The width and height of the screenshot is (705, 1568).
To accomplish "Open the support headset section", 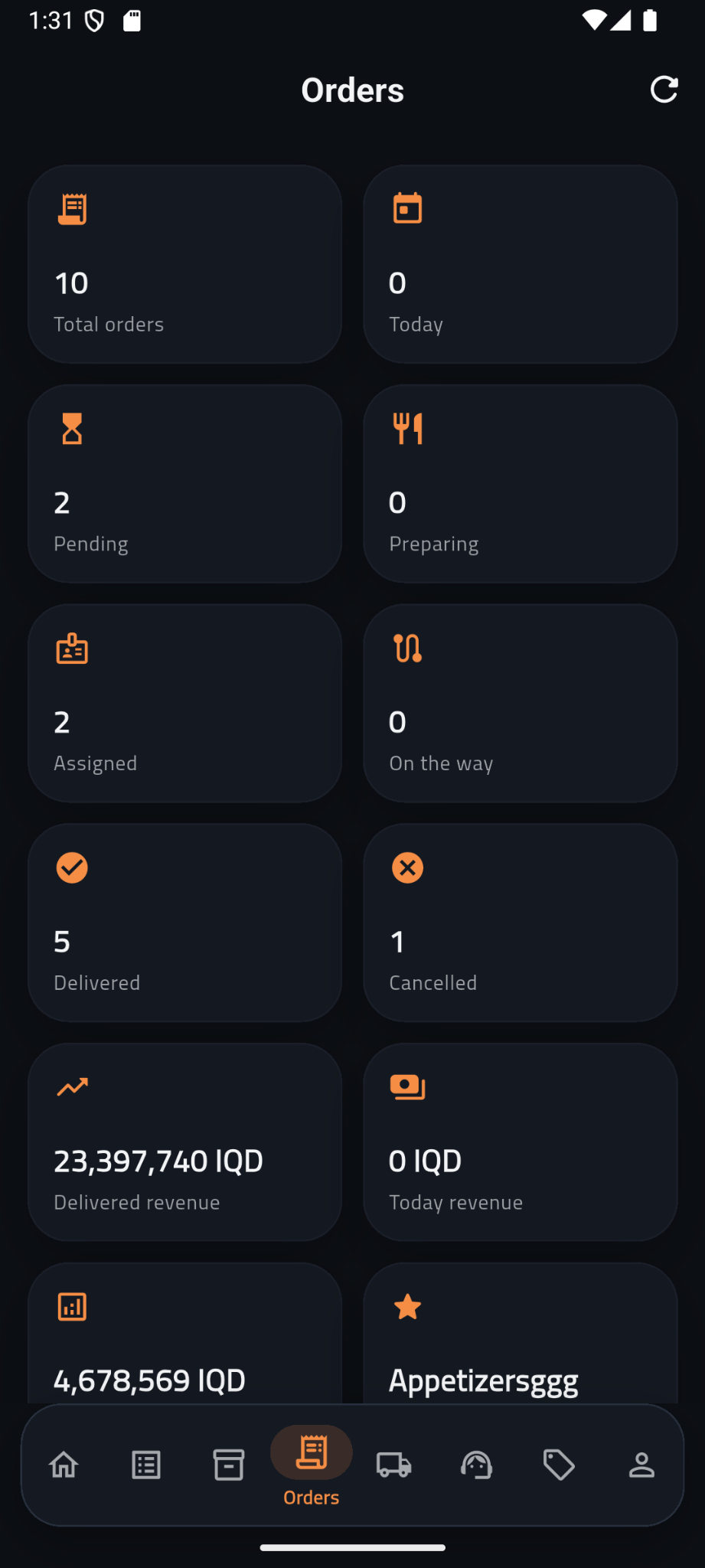I will click(476, 1465).
